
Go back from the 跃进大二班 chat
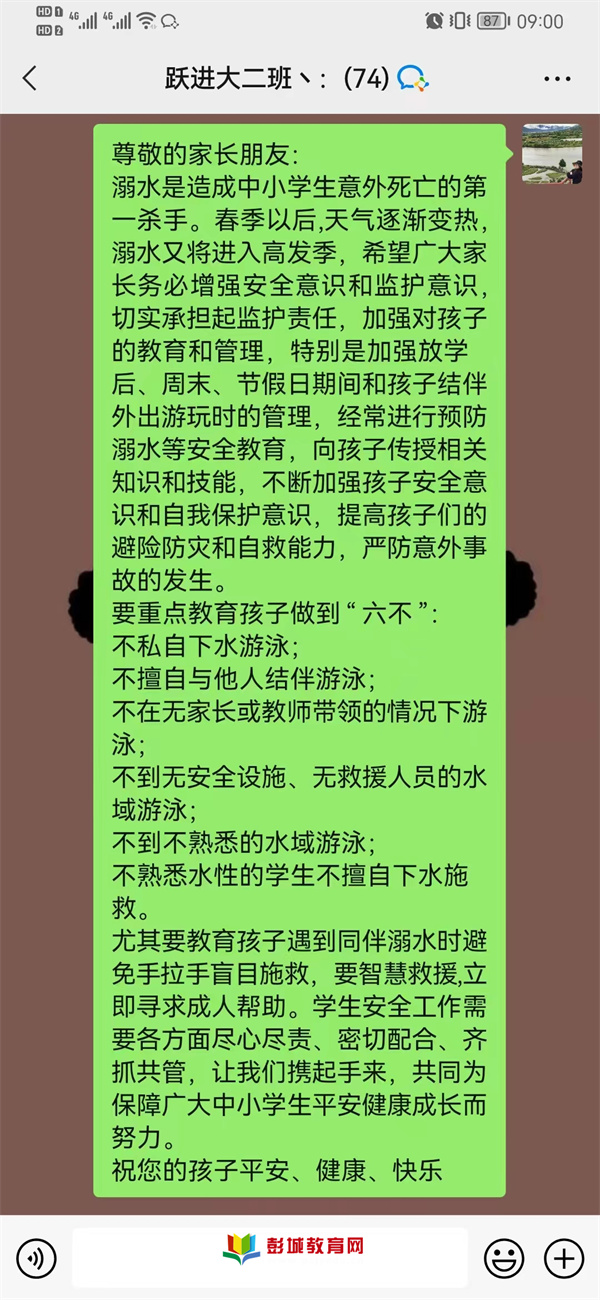tap(30, 78)
